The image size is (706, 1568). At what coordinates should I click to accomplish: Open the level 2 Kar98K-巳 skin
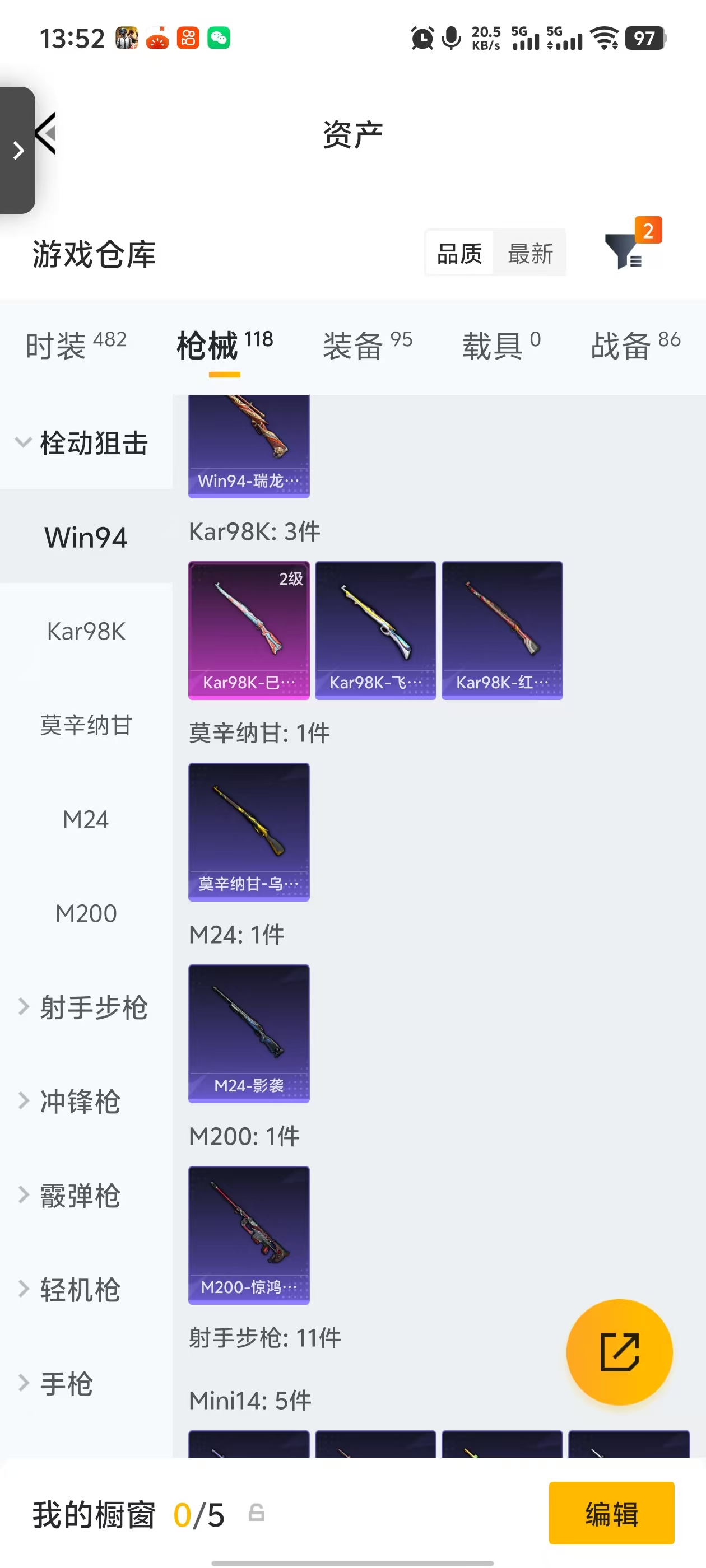click(249, 630)
